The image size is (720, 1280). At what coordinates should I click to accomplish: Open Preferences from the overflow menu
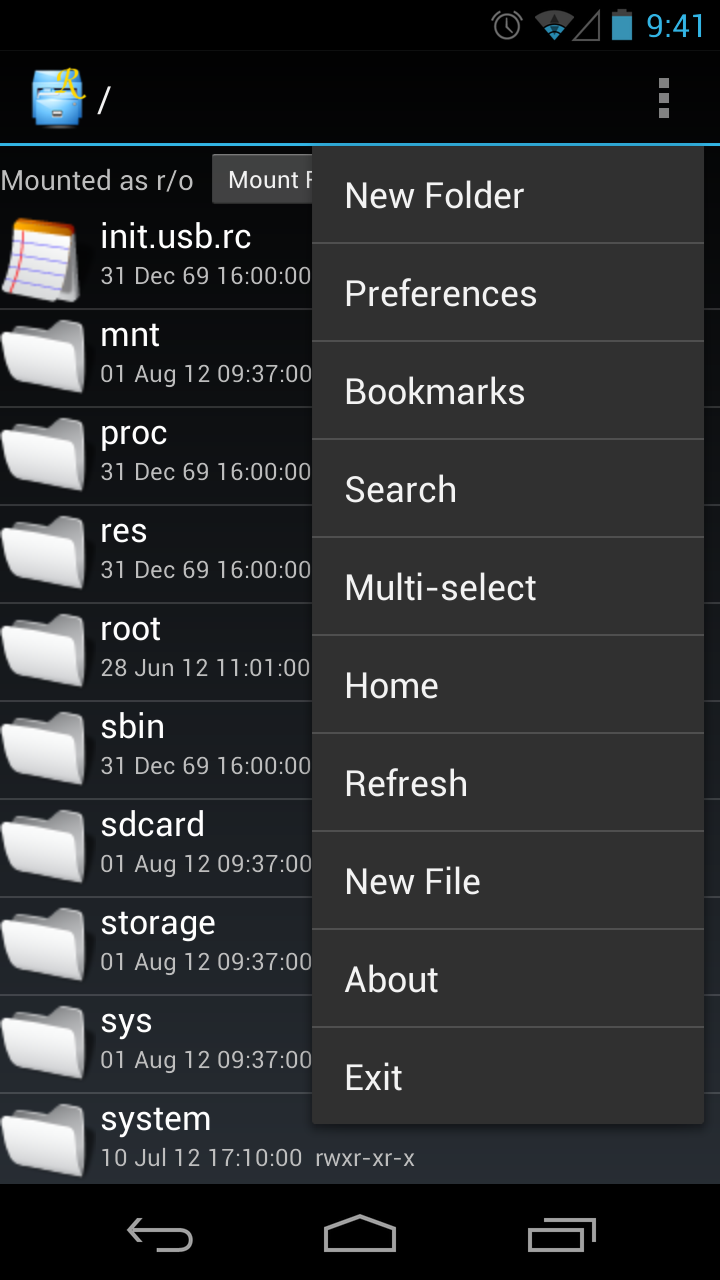point(508,294)
